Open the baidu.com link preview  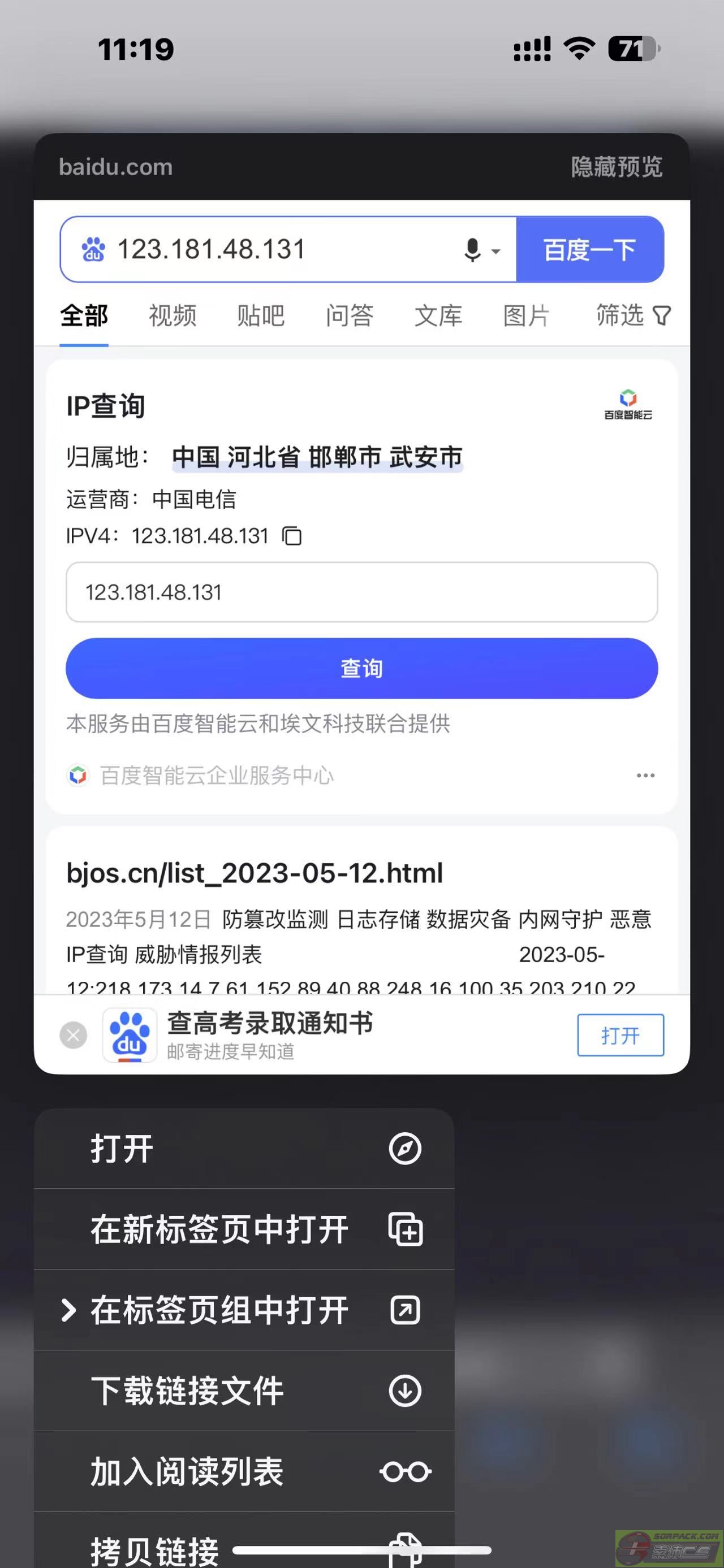pos(361,609)
